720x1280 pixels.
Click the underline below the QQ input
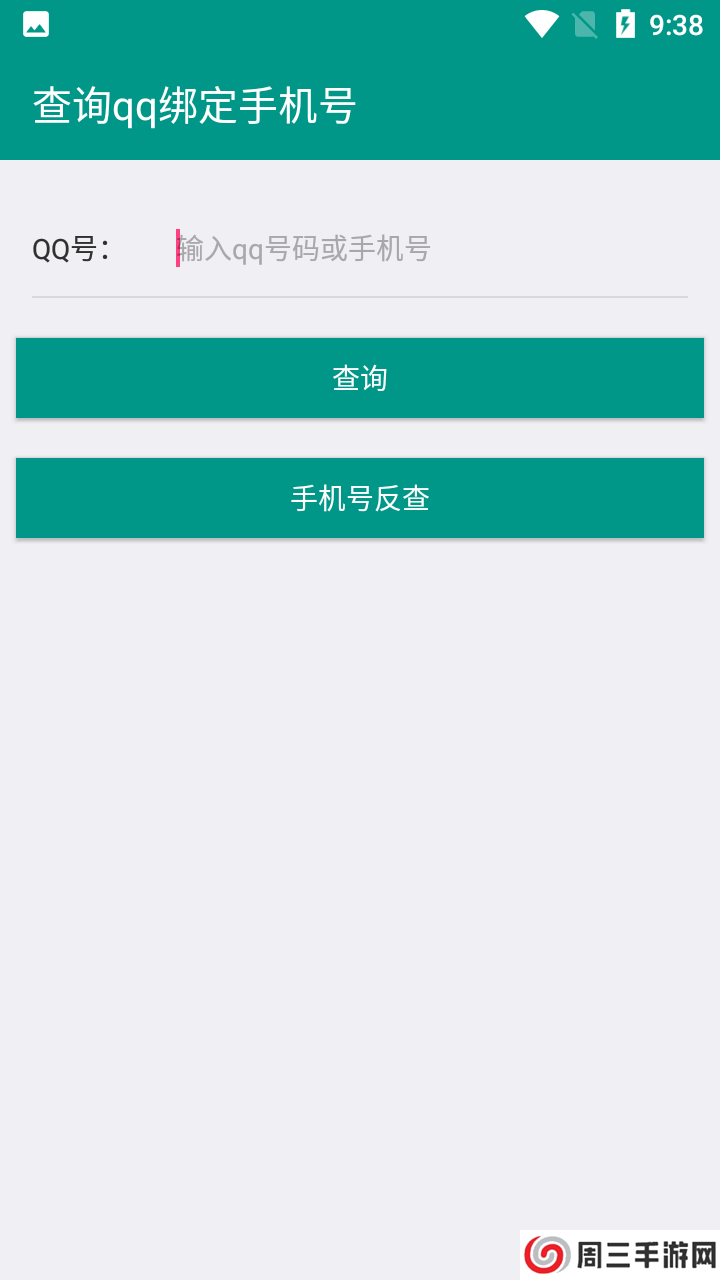360,294
